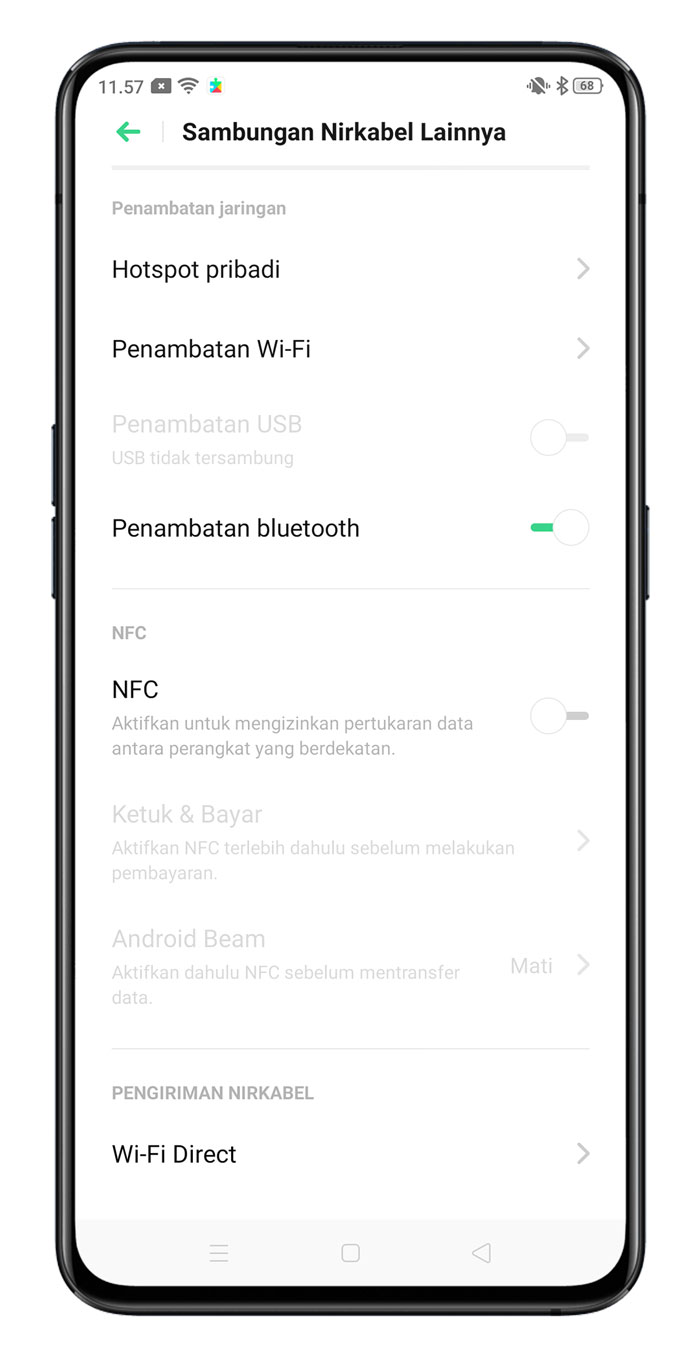Tap the system home button
The height and width of the screenshot is (1357, 700).
click(x=350, y=1253)
